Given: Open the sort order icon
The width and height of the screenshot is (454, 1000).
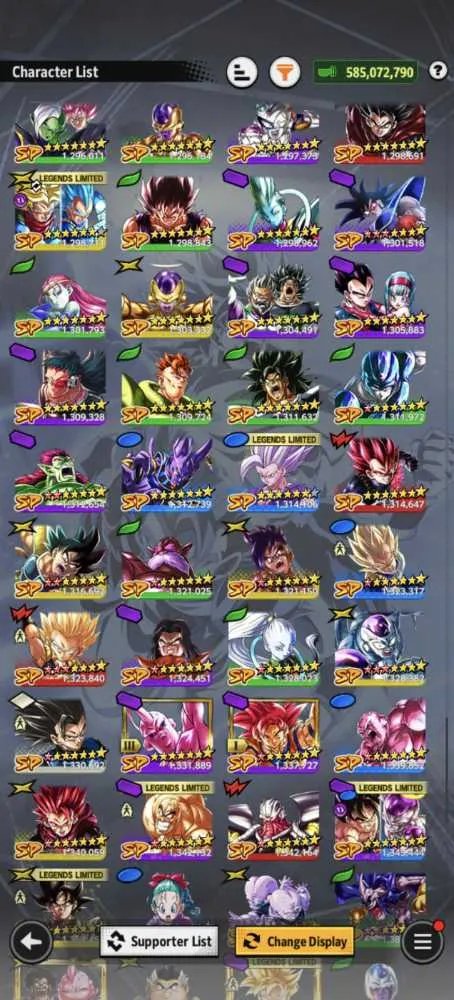Looking at the screenshot, I should tap(242, 72).
